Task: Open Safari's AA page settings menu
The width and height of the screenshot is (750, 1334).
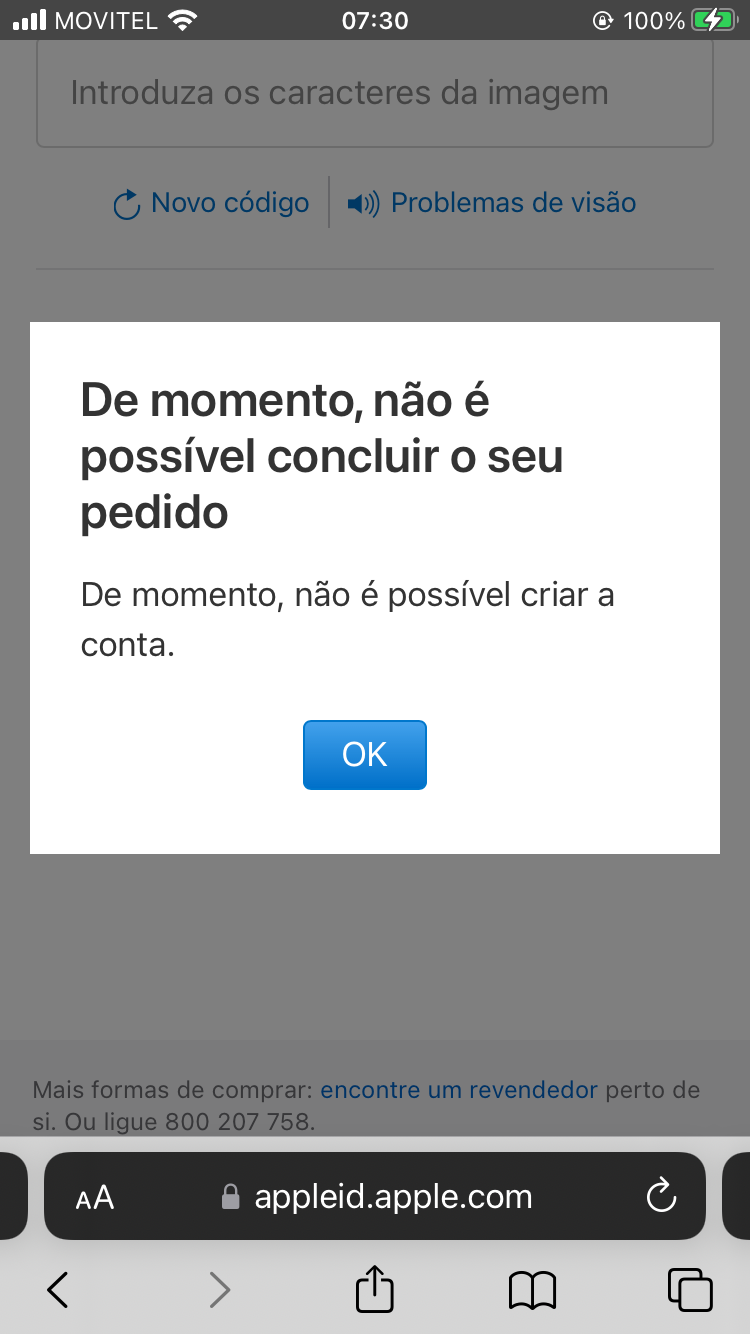Action: pyautogui.click(x=95, y=1197)
